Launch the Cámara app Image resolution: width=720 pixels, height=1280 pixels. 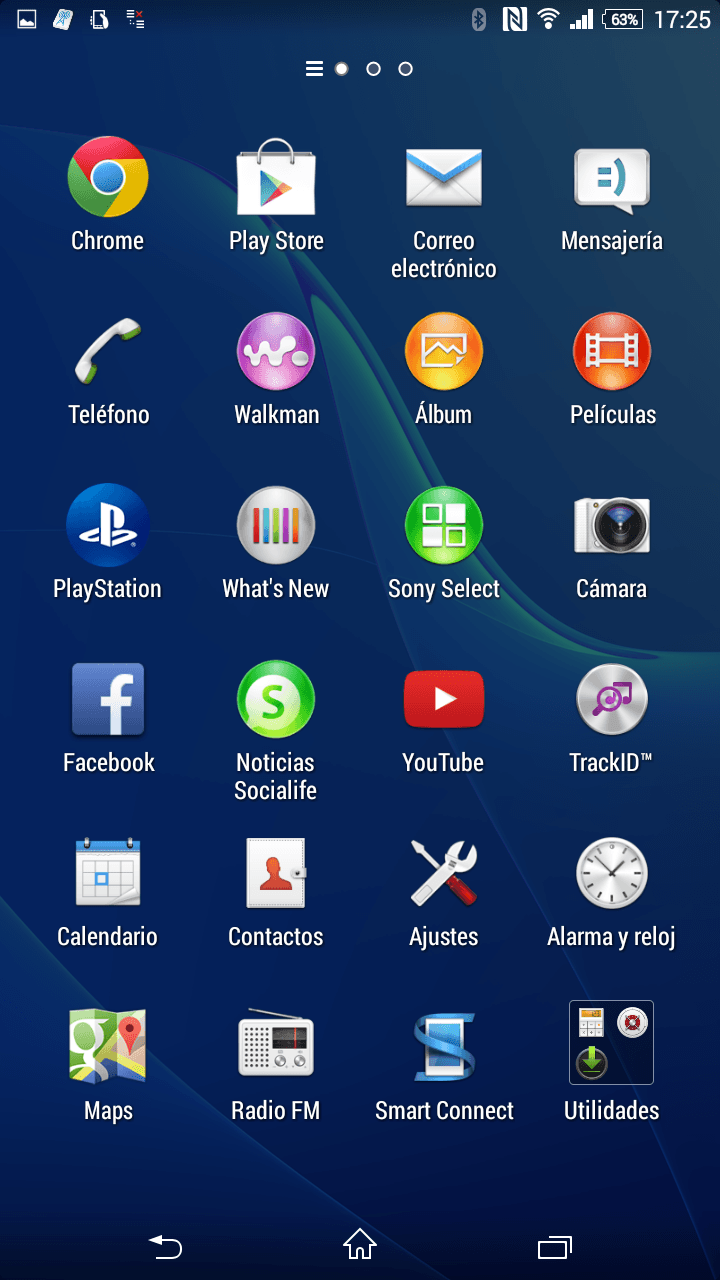pos(612,525)
